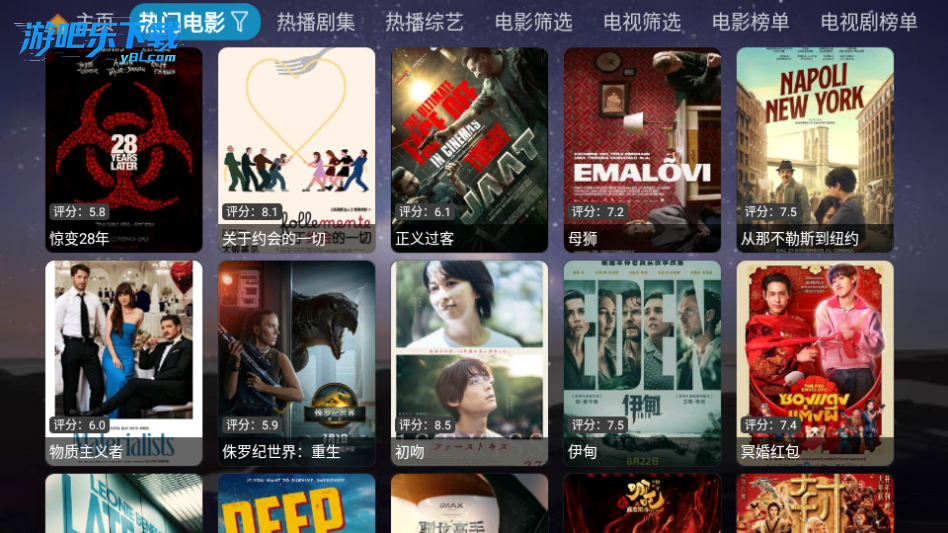
Task: Switch to the 主页 tab
Action: tap(96, 21)
